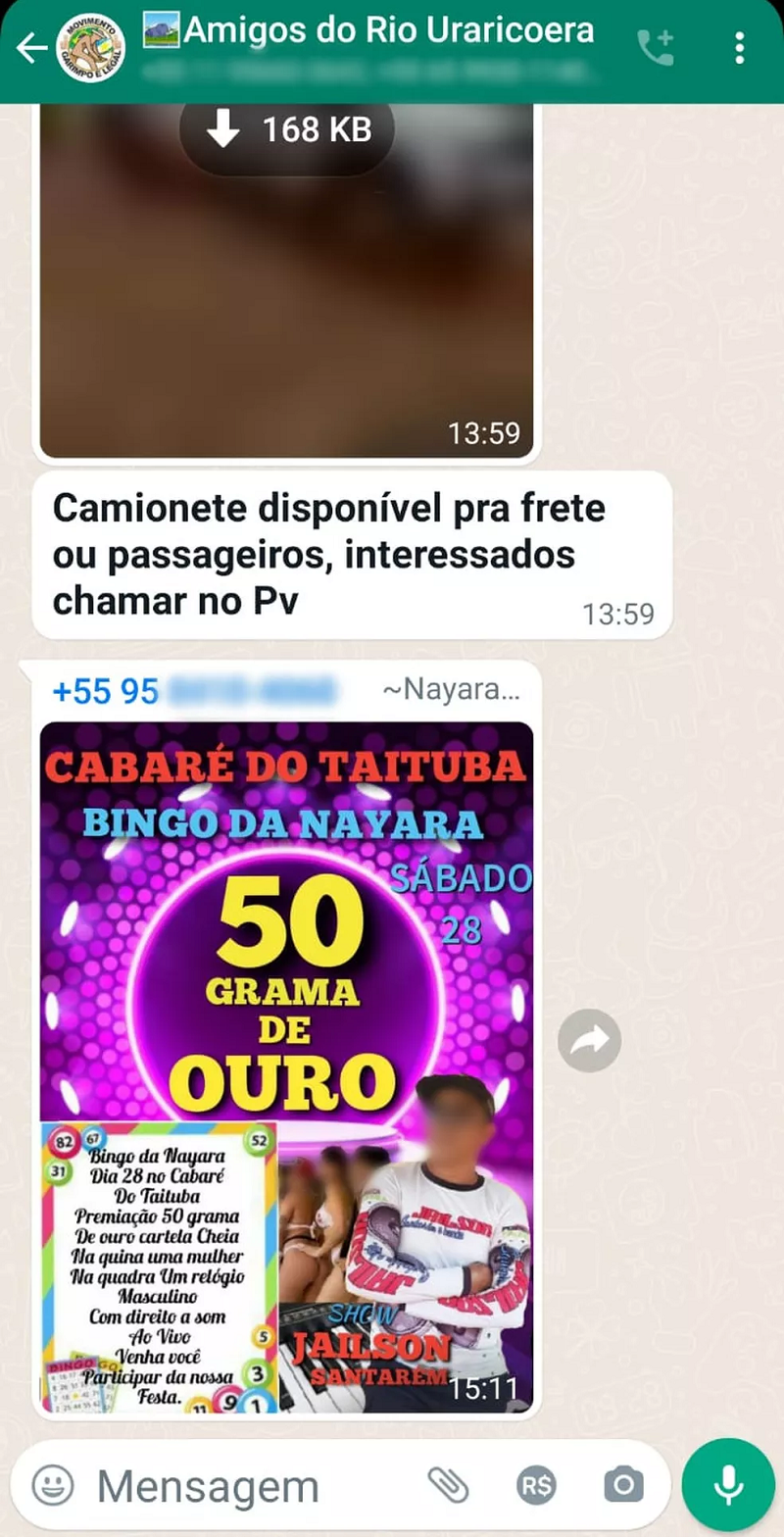Open the R$ payment option

537,1486
